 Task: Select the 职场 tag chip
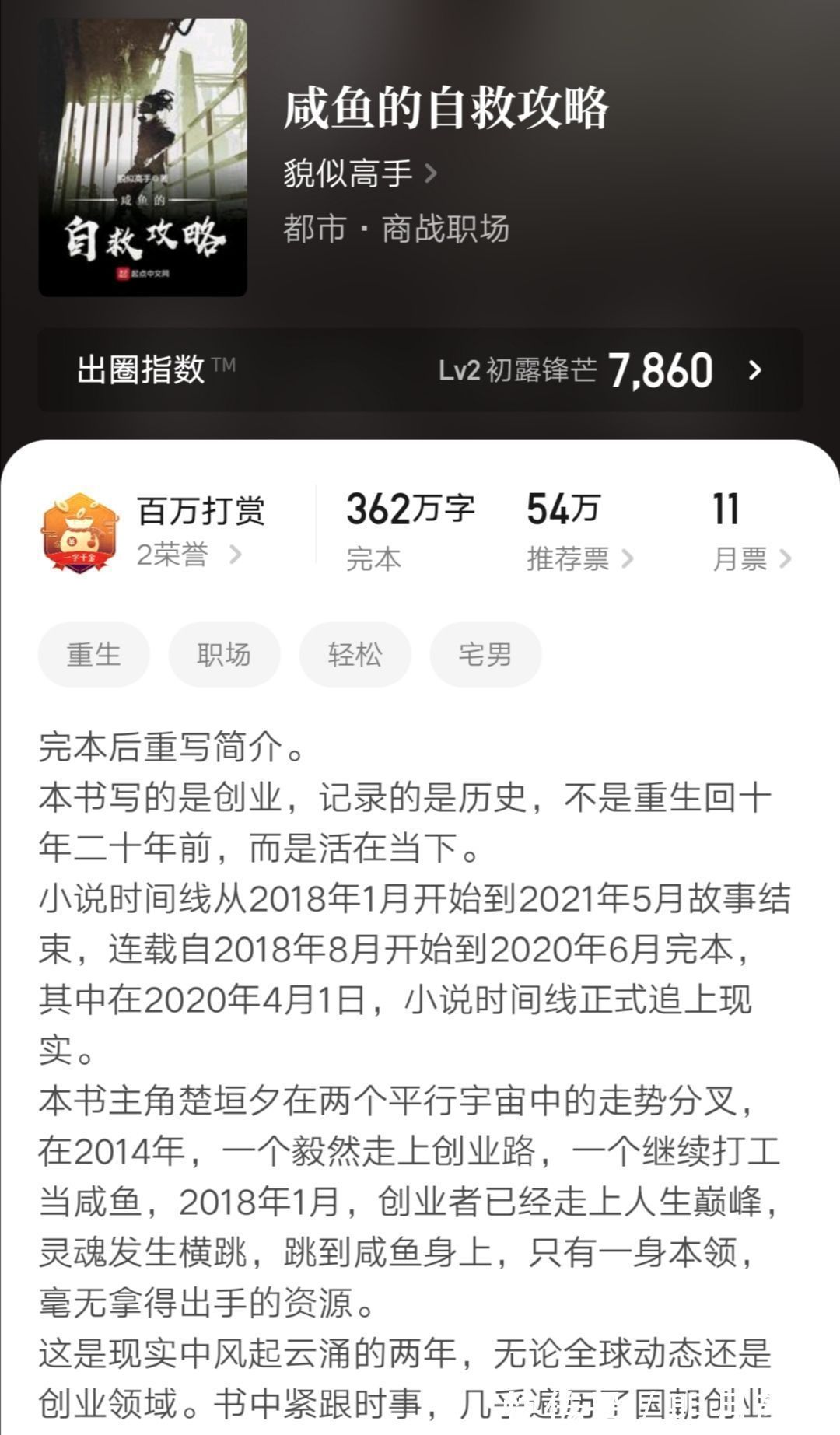[x=224, y=655]
